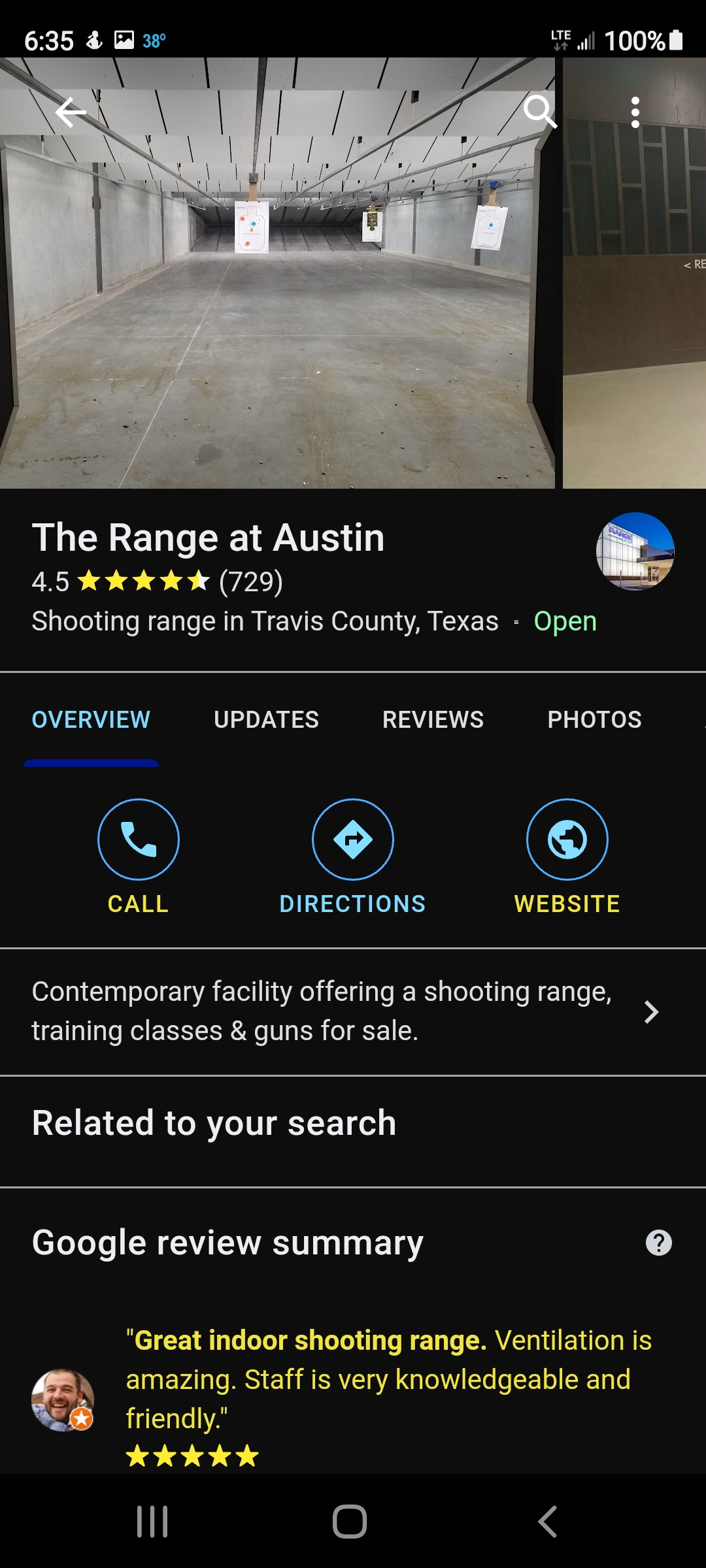Viewport: 706px width, 1568px height.
Task: Select the Overview tab
Action: pos(91,719)
